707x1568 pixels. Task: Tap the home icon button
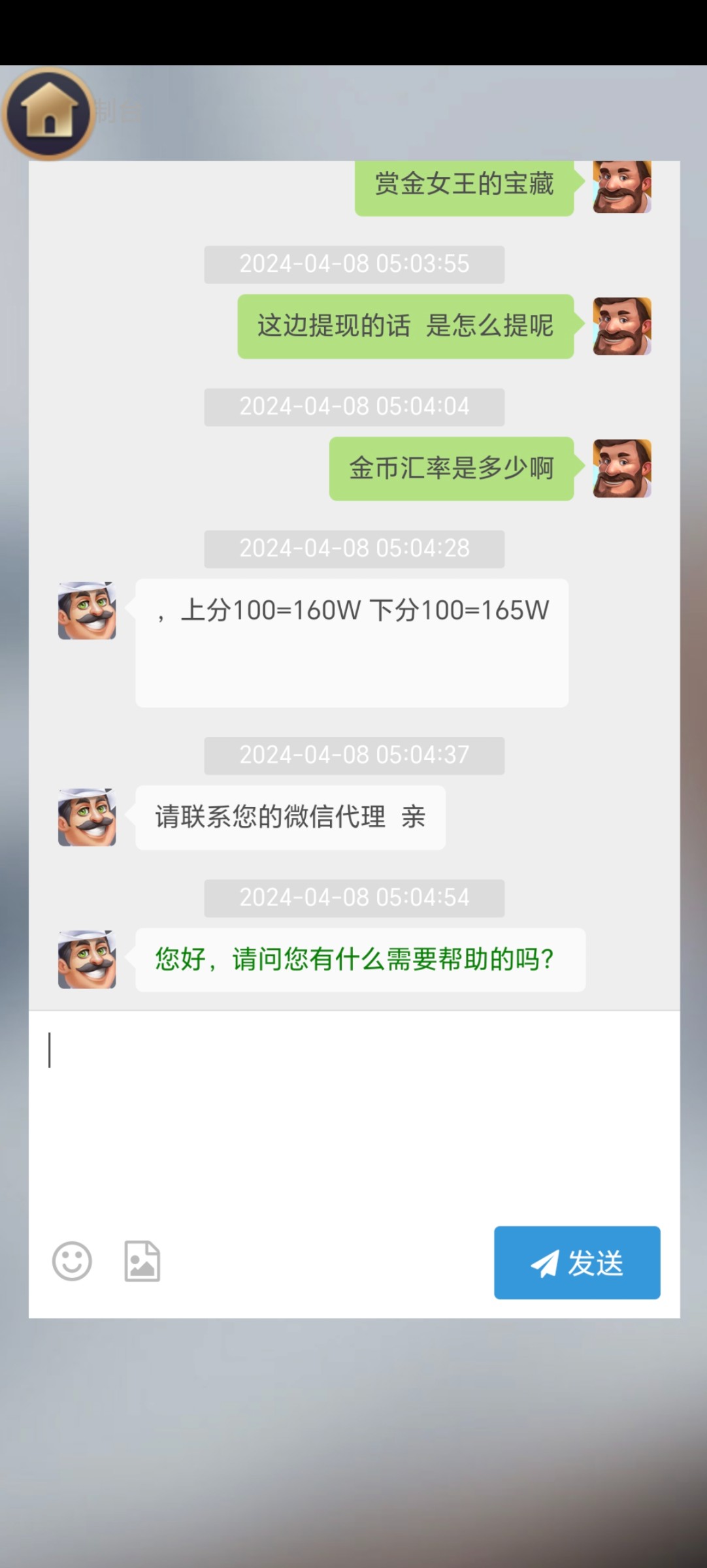(x=49, y=114)
